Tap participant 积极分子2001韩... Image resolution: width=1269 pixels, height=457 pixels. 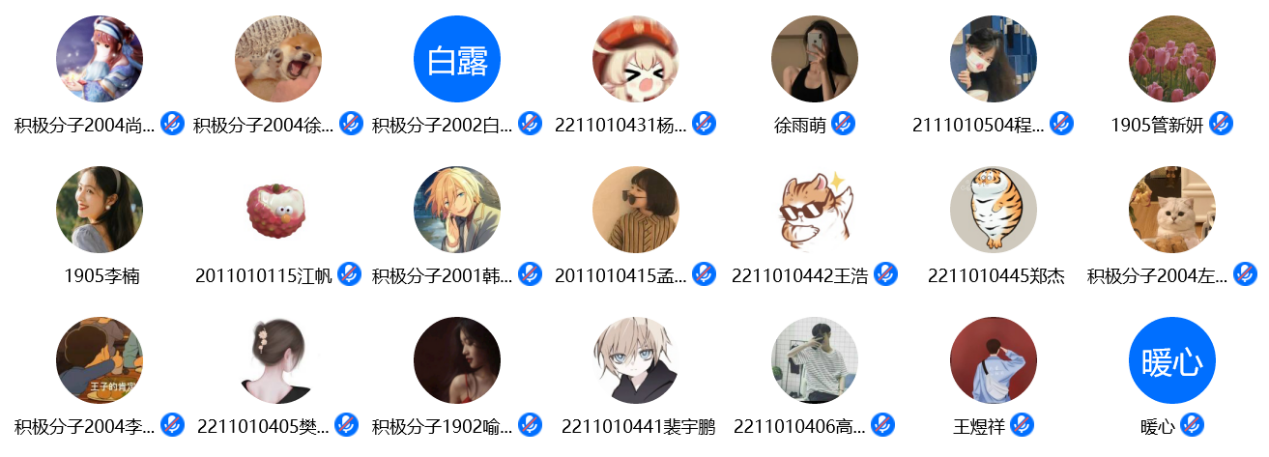click(457, 210)
